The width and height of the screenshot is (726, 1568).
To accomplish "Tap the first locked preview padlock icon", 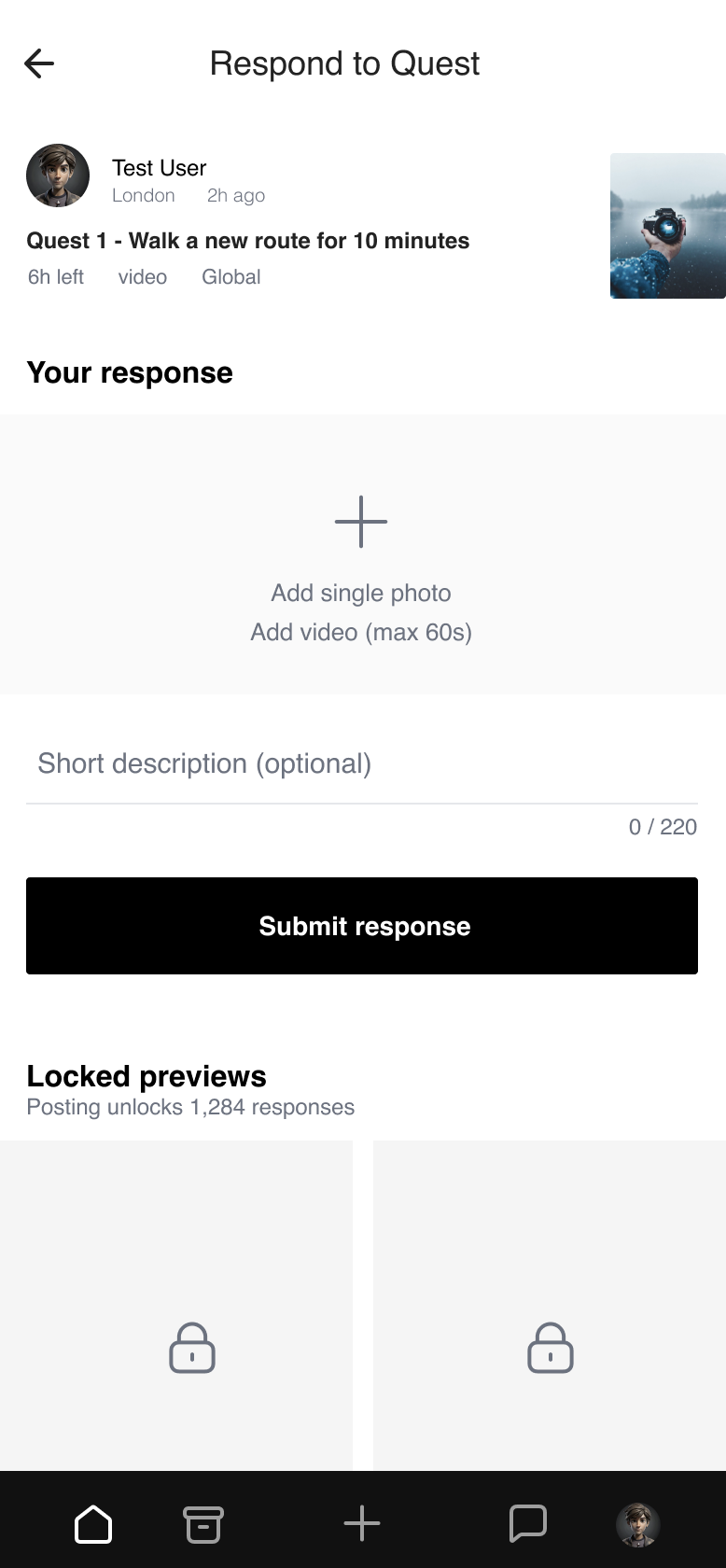I will tap(191, 1347).
